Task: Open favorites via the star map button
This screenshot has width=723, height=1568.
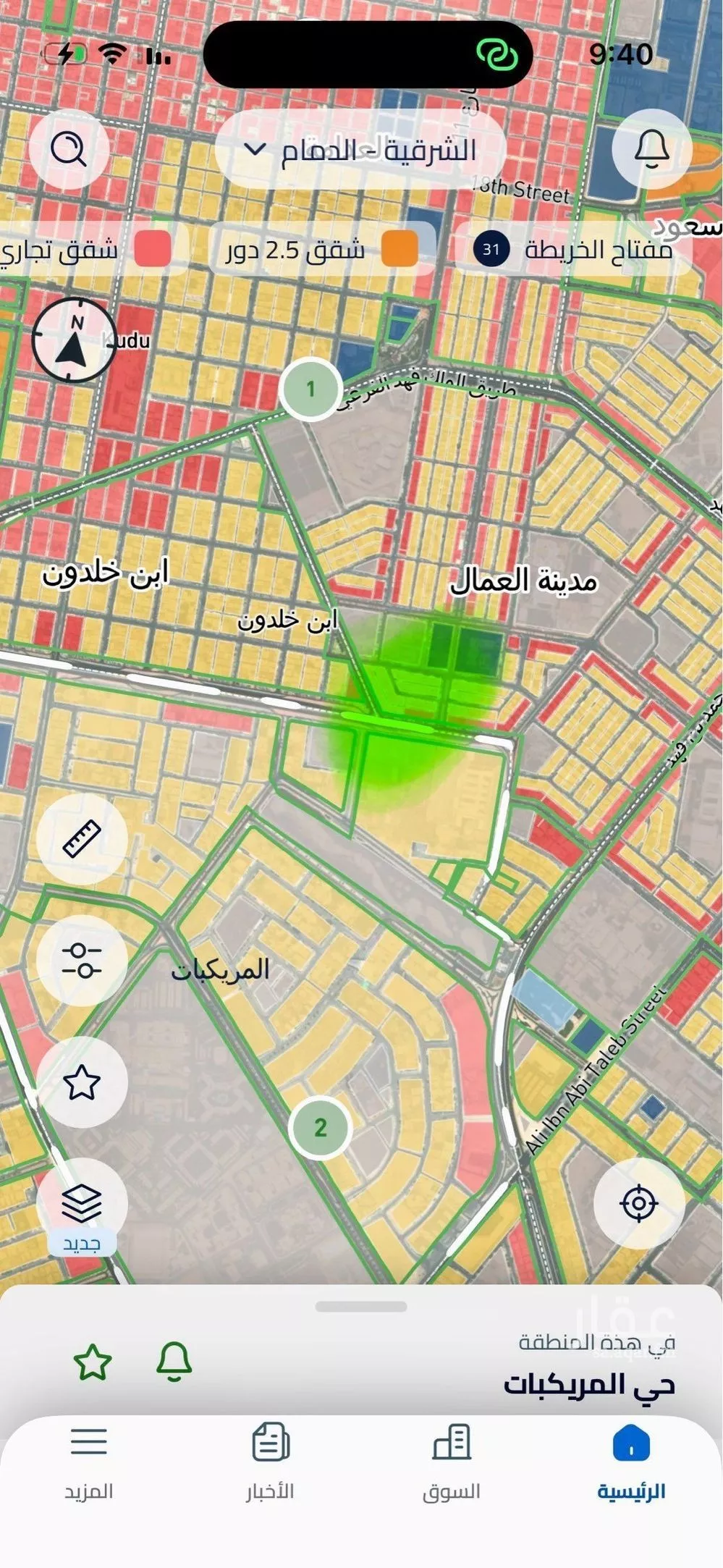Action: (82, 1082)
